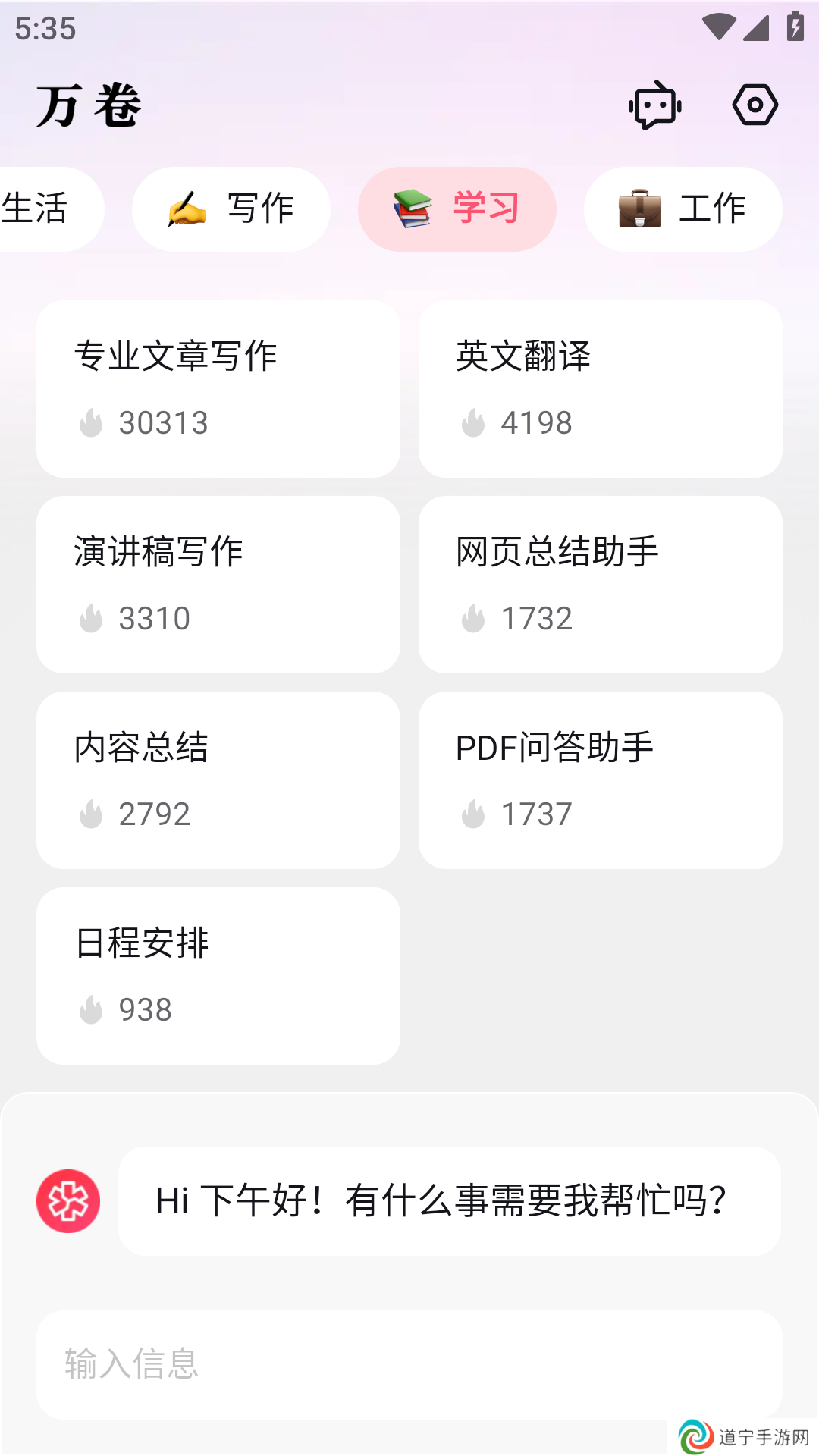
Task: Open the 内容总结 card
Action: tap(218, 780)
